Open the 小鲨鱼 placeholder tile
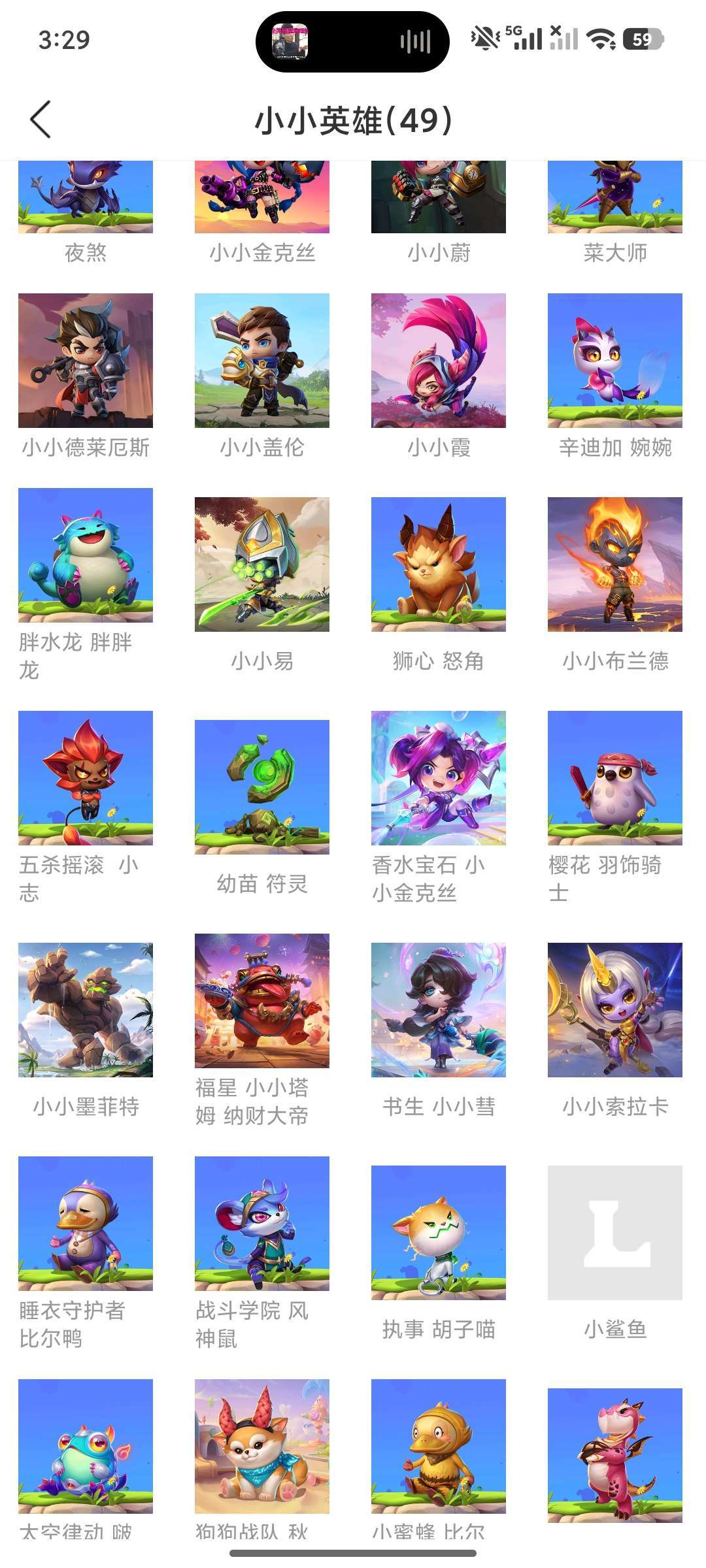The height and width of the screenshot is (1568, 706). tap(615, 1233)
